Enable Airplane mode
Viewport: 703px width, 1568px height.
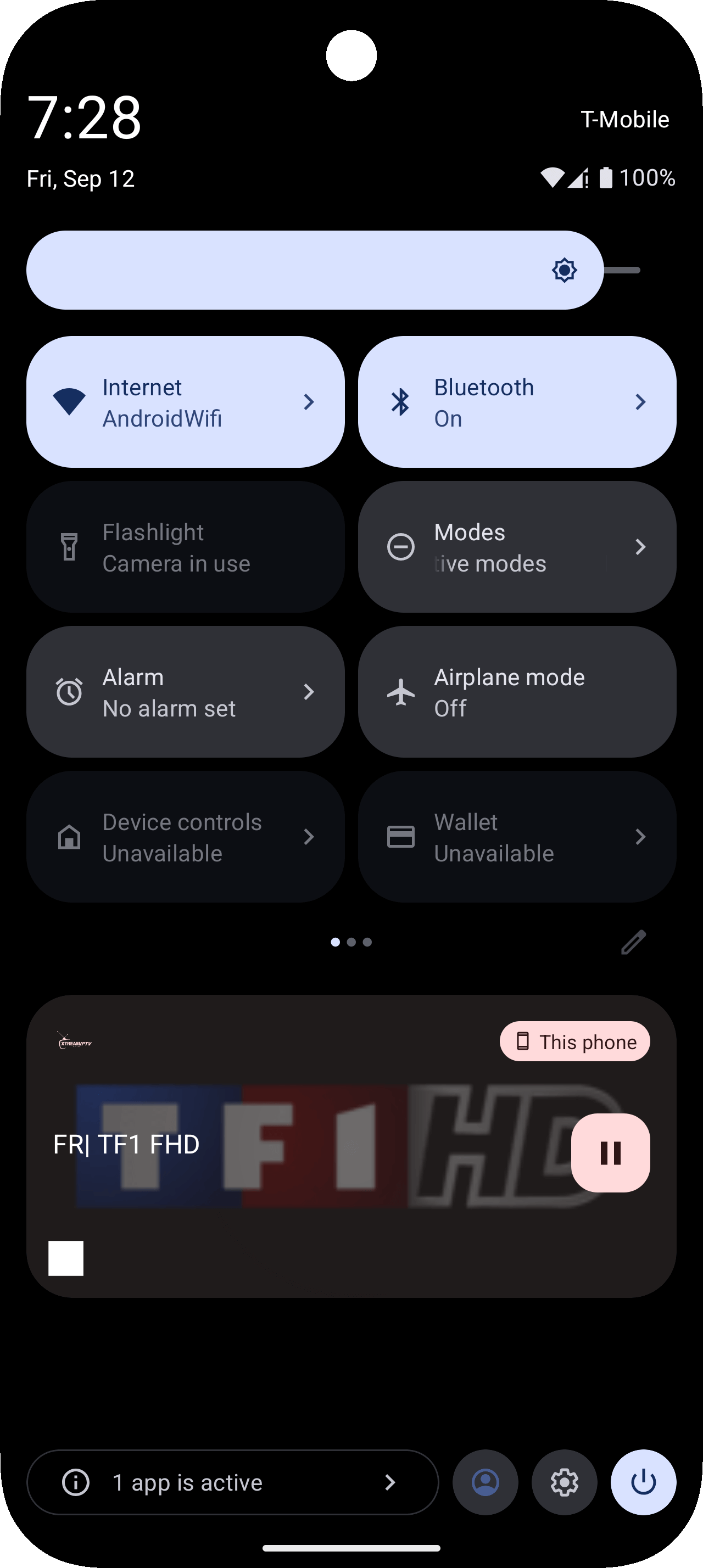click(516, 691)
